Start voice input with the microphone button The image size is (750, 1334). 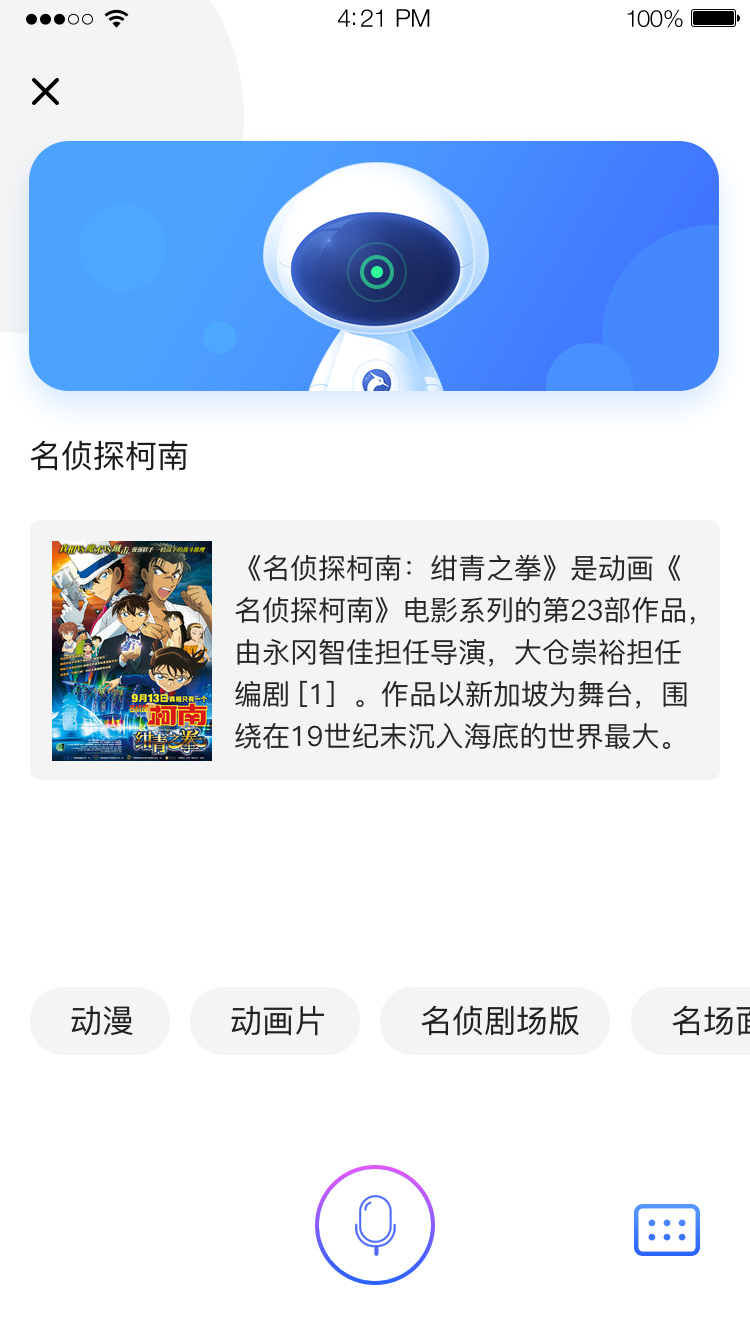(375, 1225)
